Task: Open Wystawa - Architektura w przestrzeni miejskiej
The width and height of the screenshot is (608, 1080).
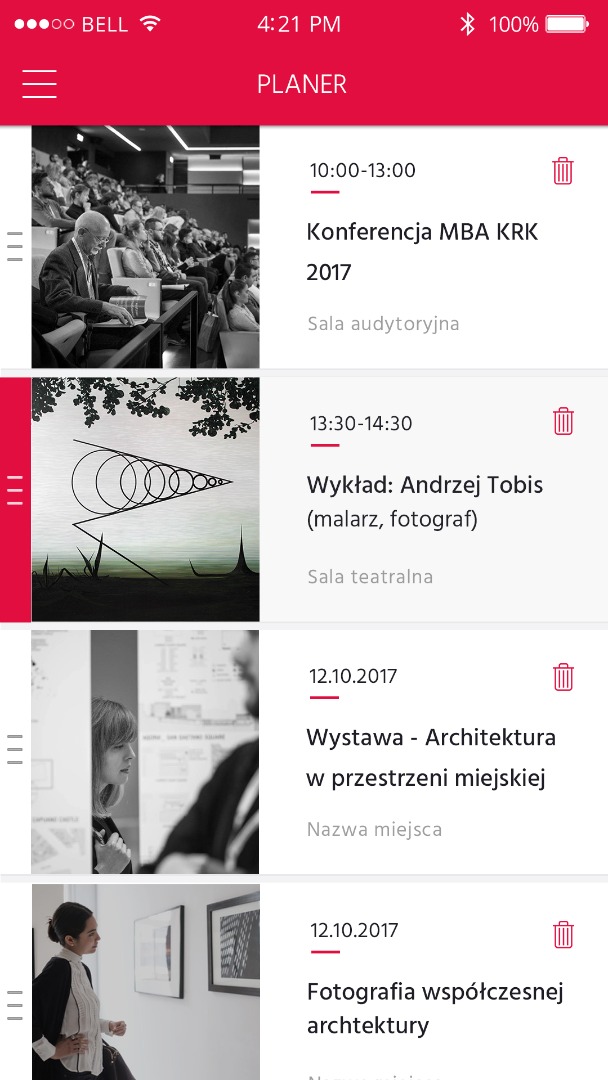Action: [431, 757]
